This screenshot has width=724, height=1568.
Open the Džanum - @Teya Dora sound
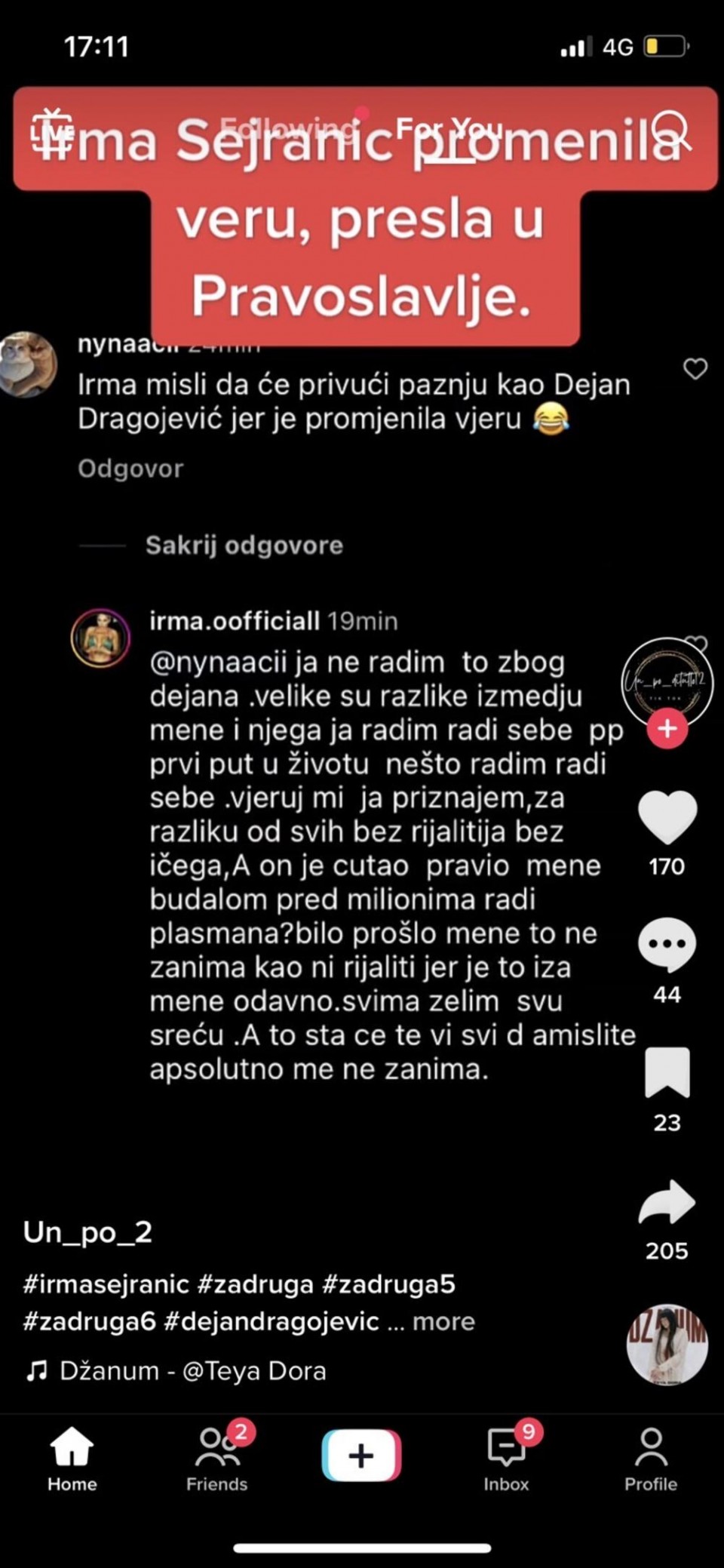pyautogui.click(x=192, y=1370)
